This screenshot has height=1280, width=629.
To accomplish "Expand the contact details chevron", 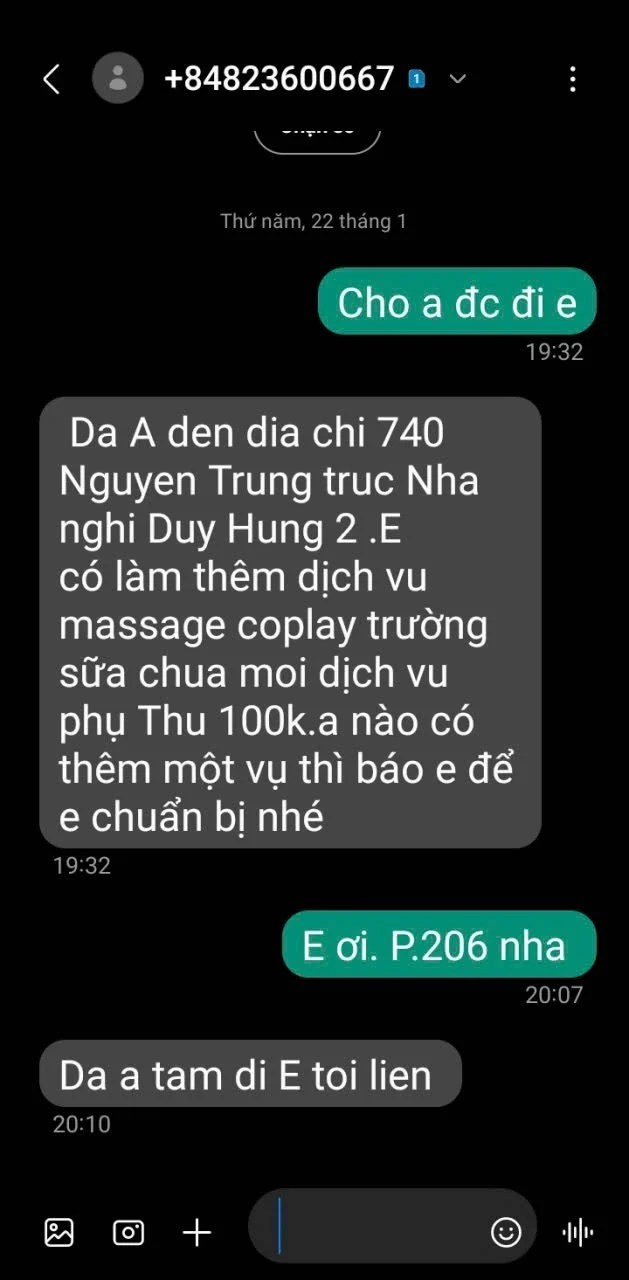I will (x=457, y=79).
